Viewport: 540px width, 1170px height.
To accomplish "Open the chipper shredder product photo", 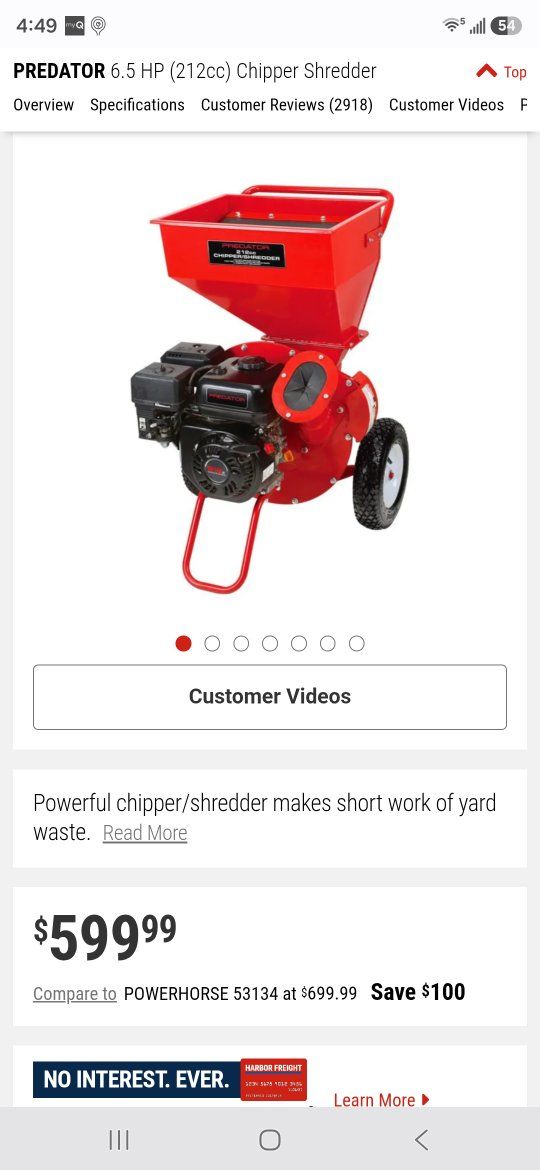I will (x=270, y=388).
